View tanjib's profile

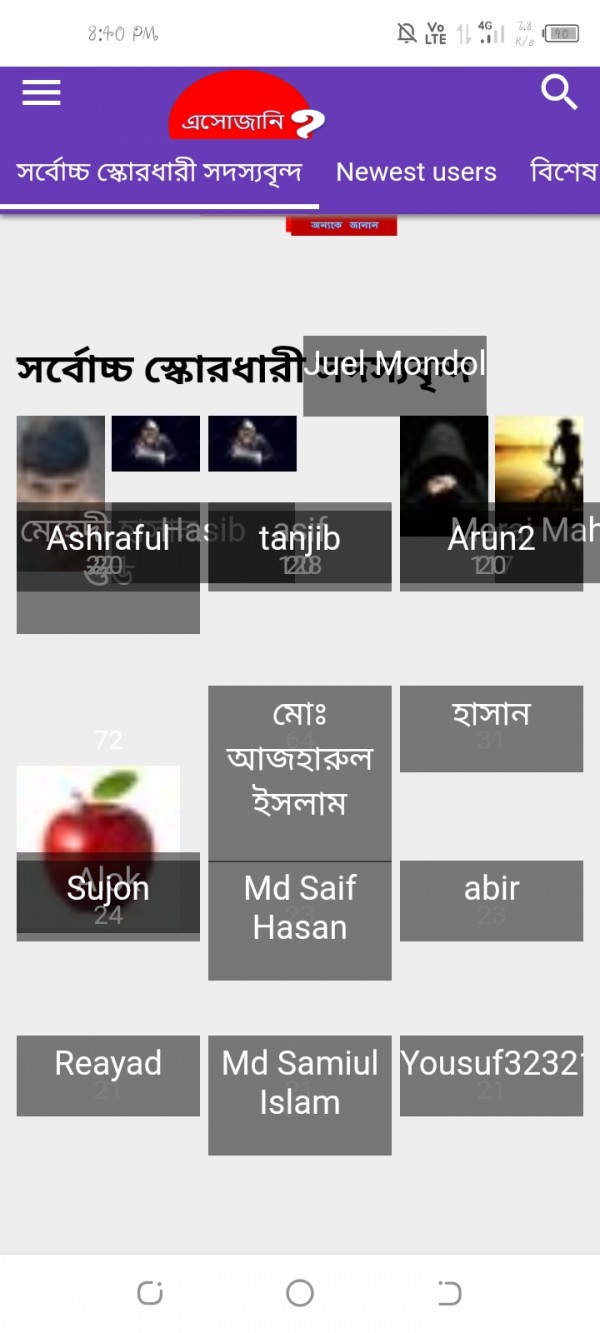(300, 540)
